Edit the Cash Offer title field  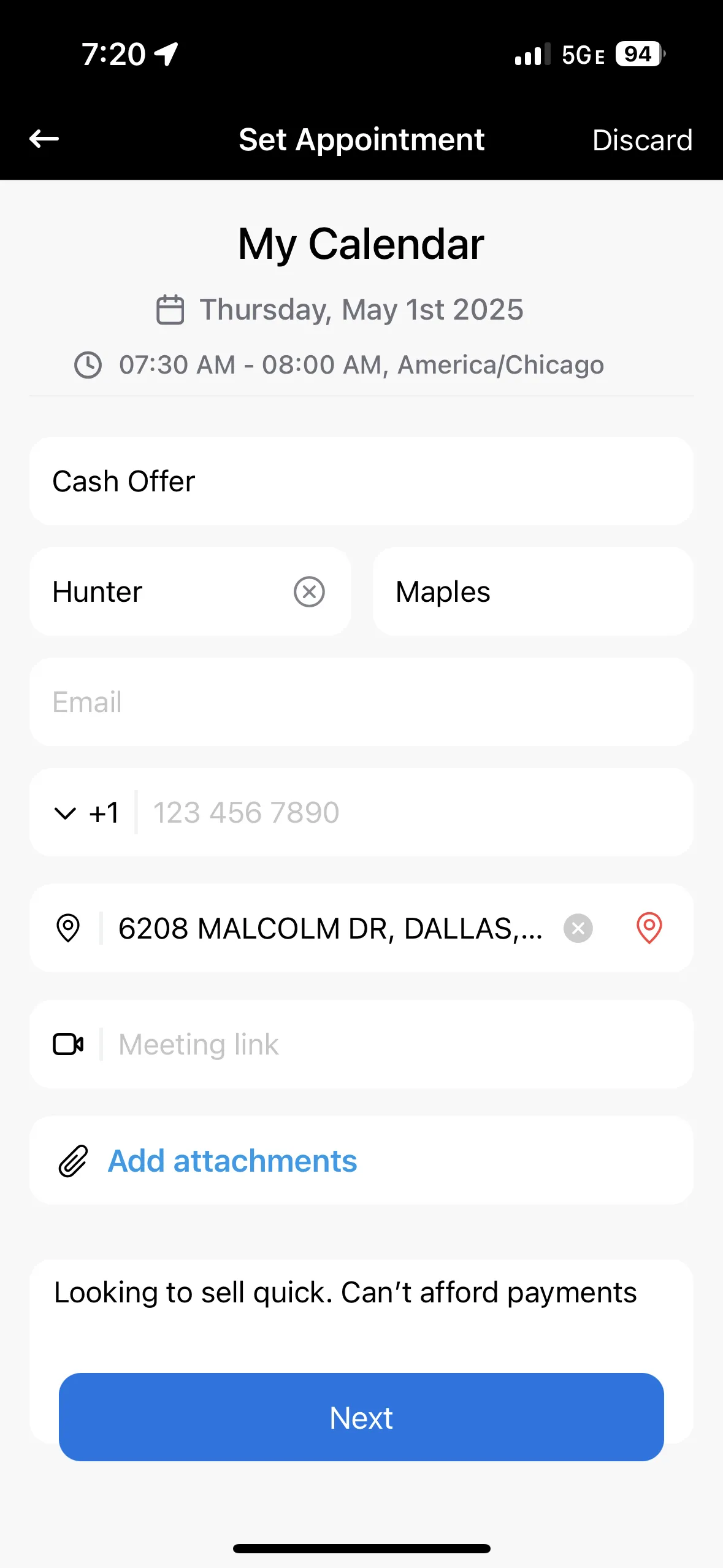pos(361,481)
